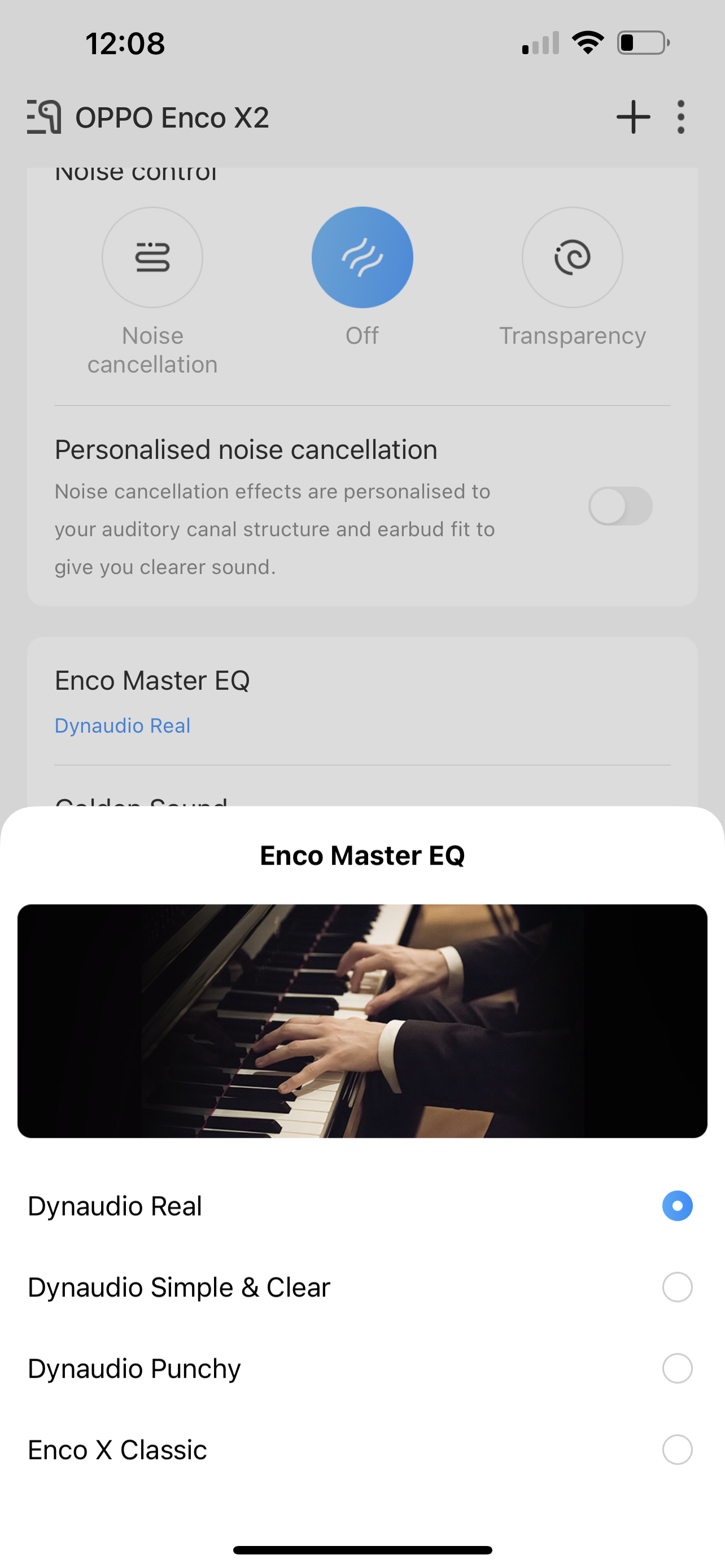Select the Dynaudio Real EQ preset
Image resolution: width=725 pixels, height=1568 pixels.
[677, 1206]
